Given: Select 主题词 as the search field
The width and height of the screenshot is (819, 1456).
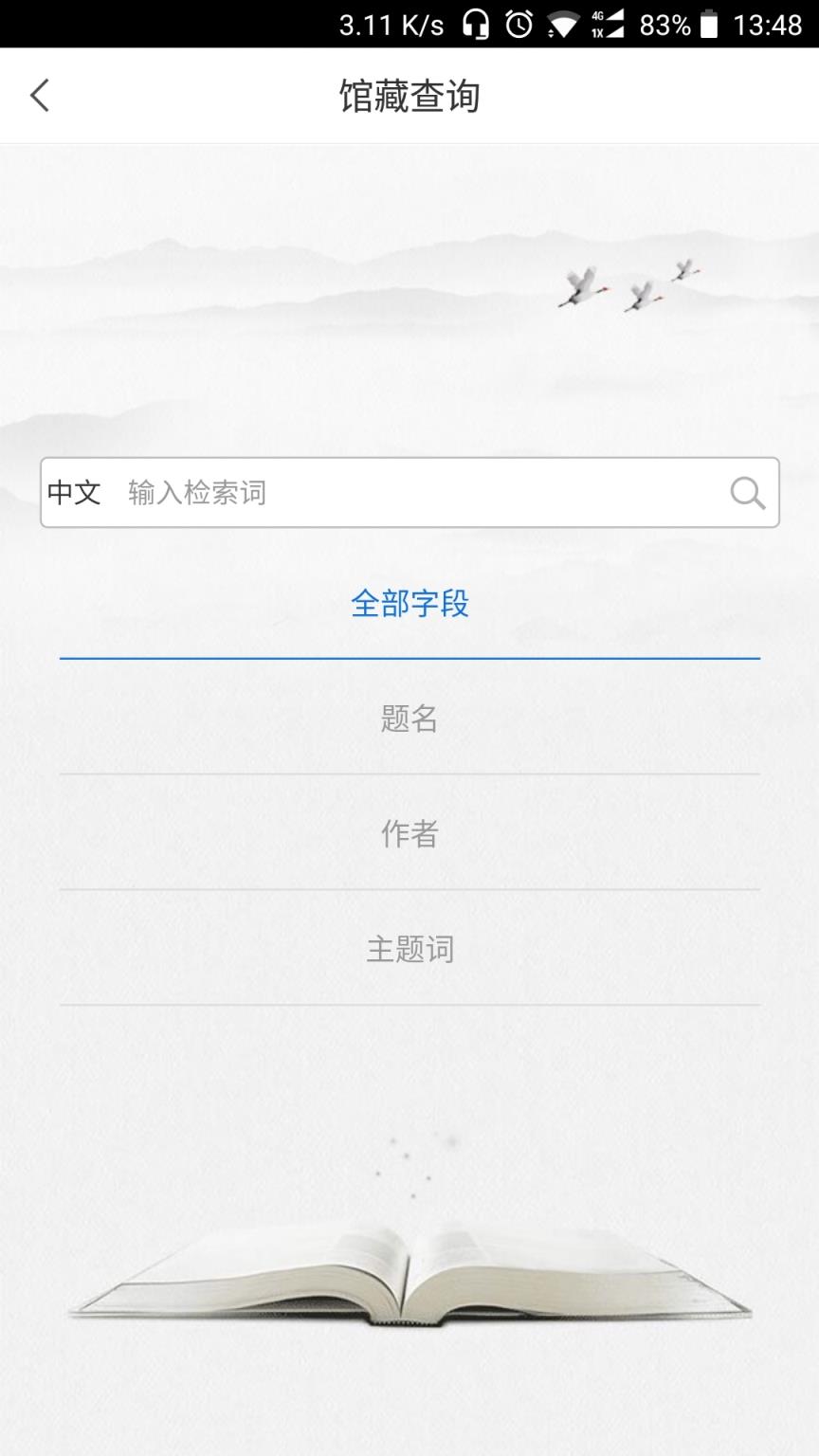Looking at the screenshot, I should pyautogui.click(x=409, y=948).
